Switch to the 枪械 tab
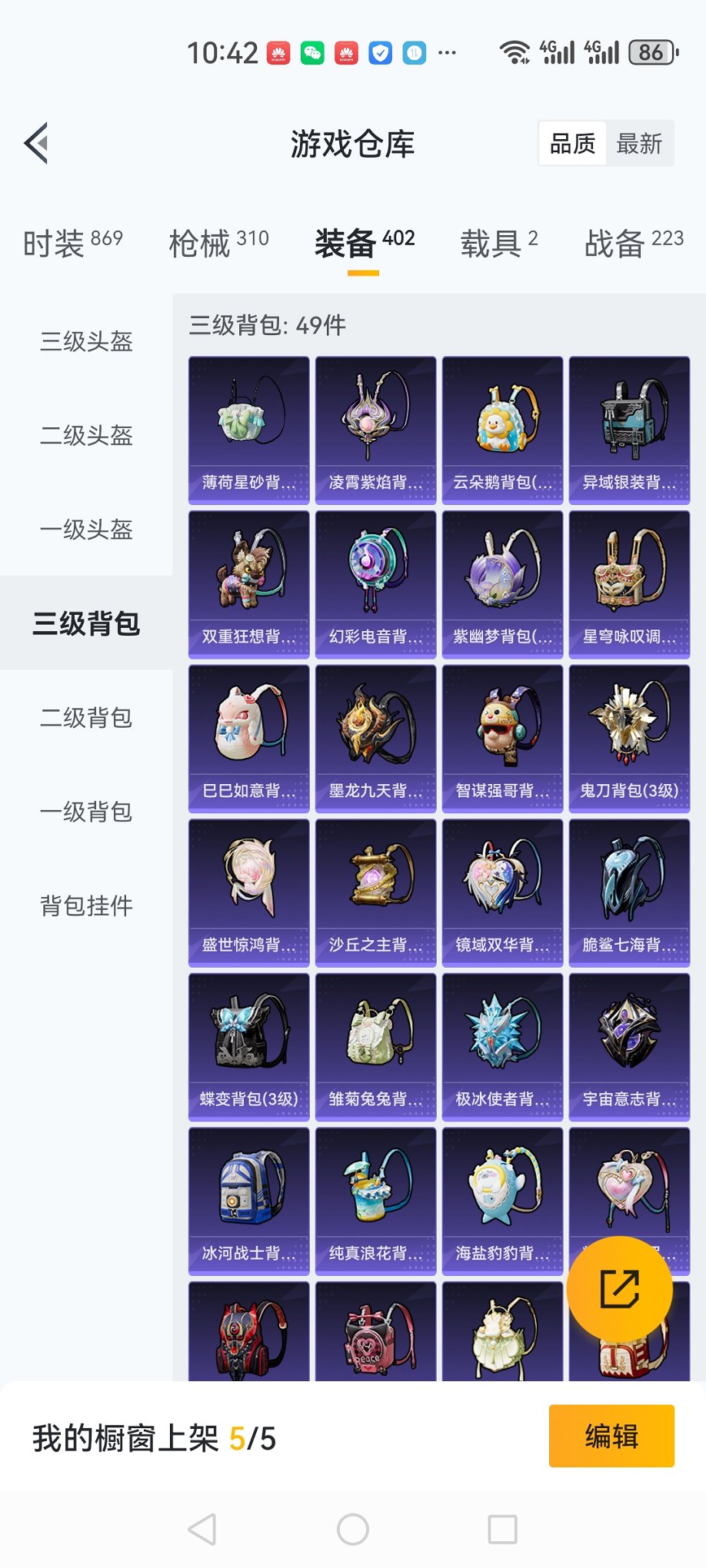This screenshot has height=1568, width=706. coord(218,243)
